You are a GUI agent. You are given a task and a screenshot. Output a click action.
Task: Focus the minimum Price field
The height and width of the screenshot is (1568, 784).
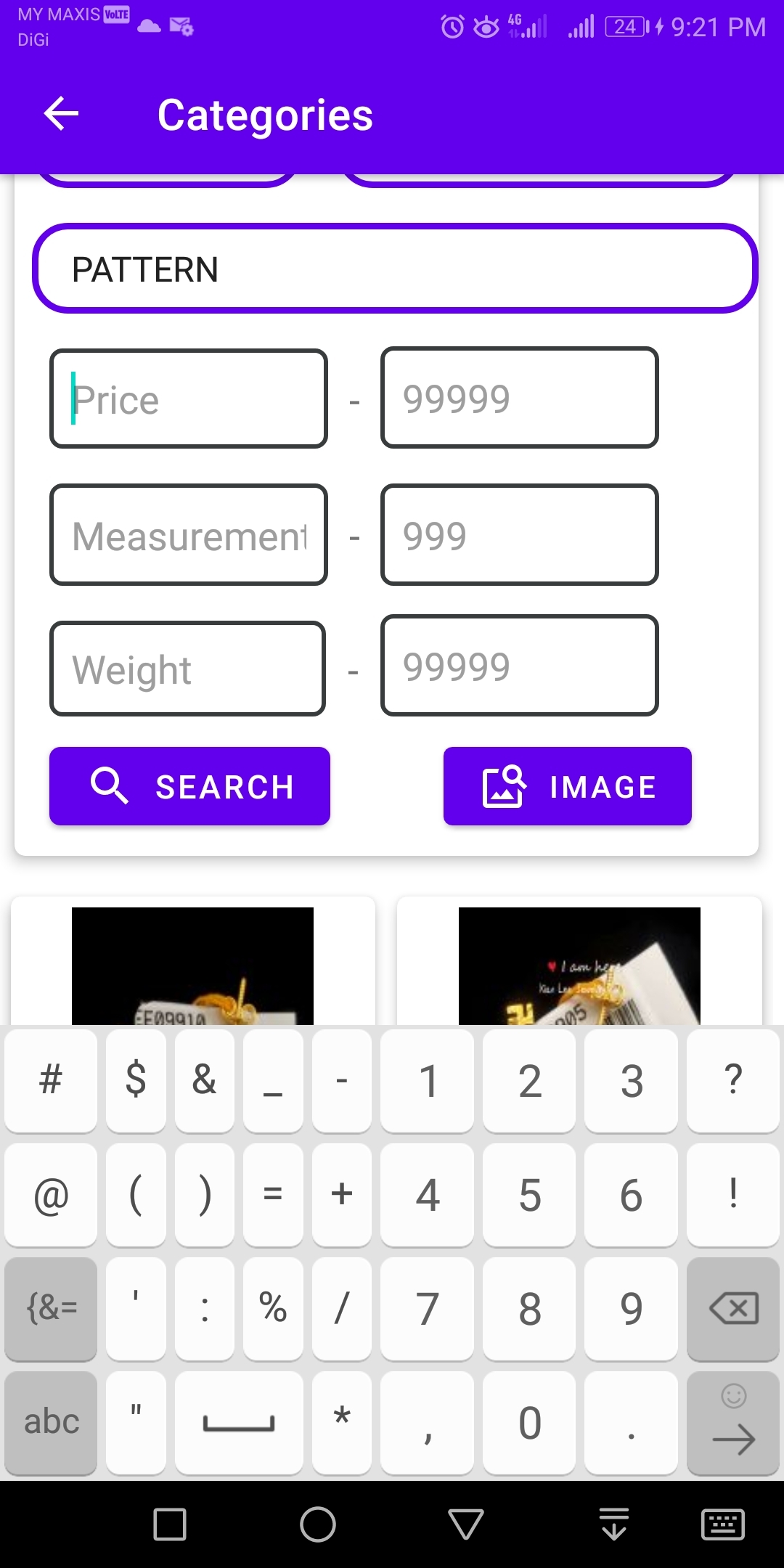point(189,399)
